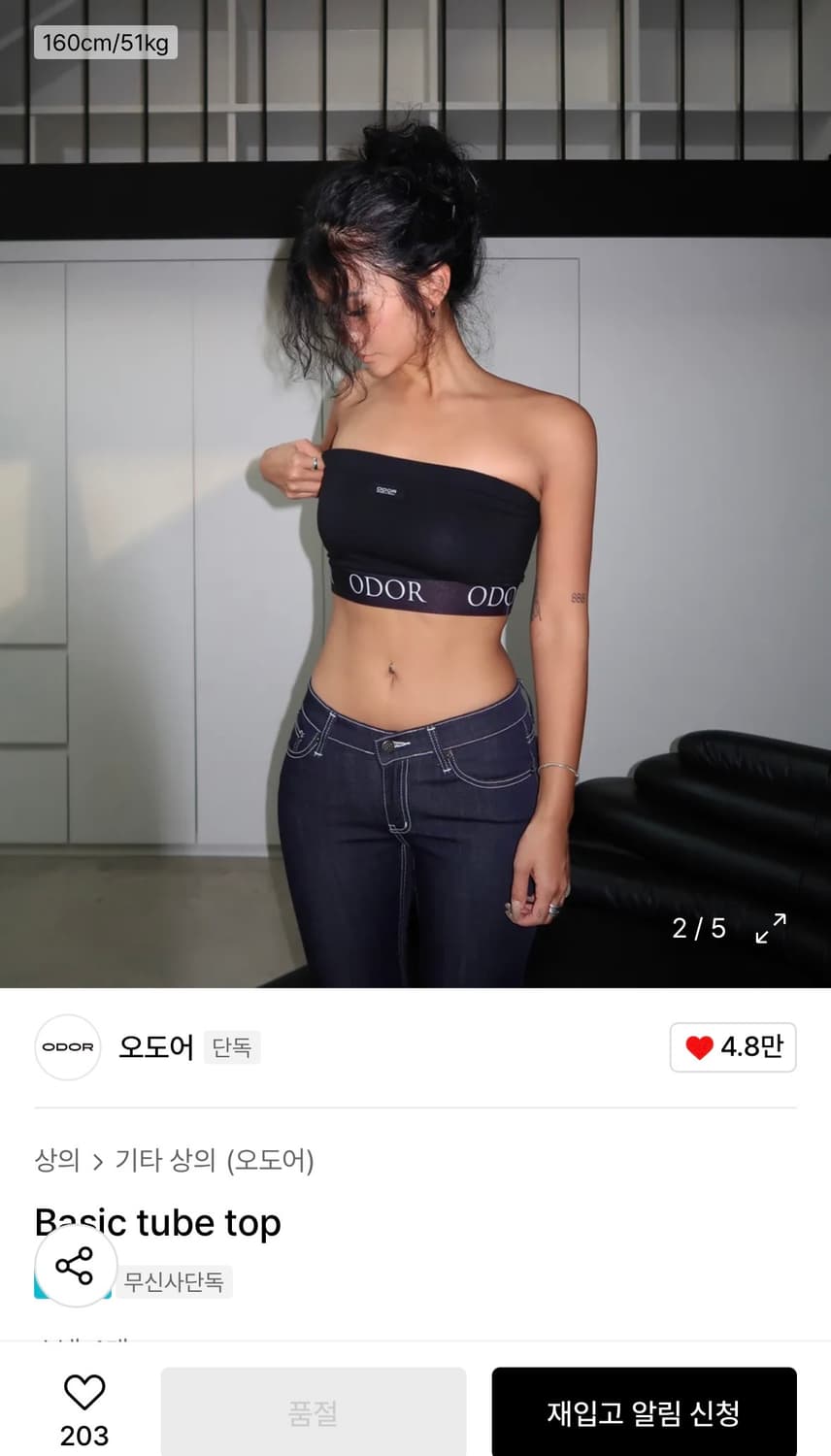Screen dimensions: 831x1456
Task: Tap the 2/5 image counter on the photo
Action: [697, 929]
